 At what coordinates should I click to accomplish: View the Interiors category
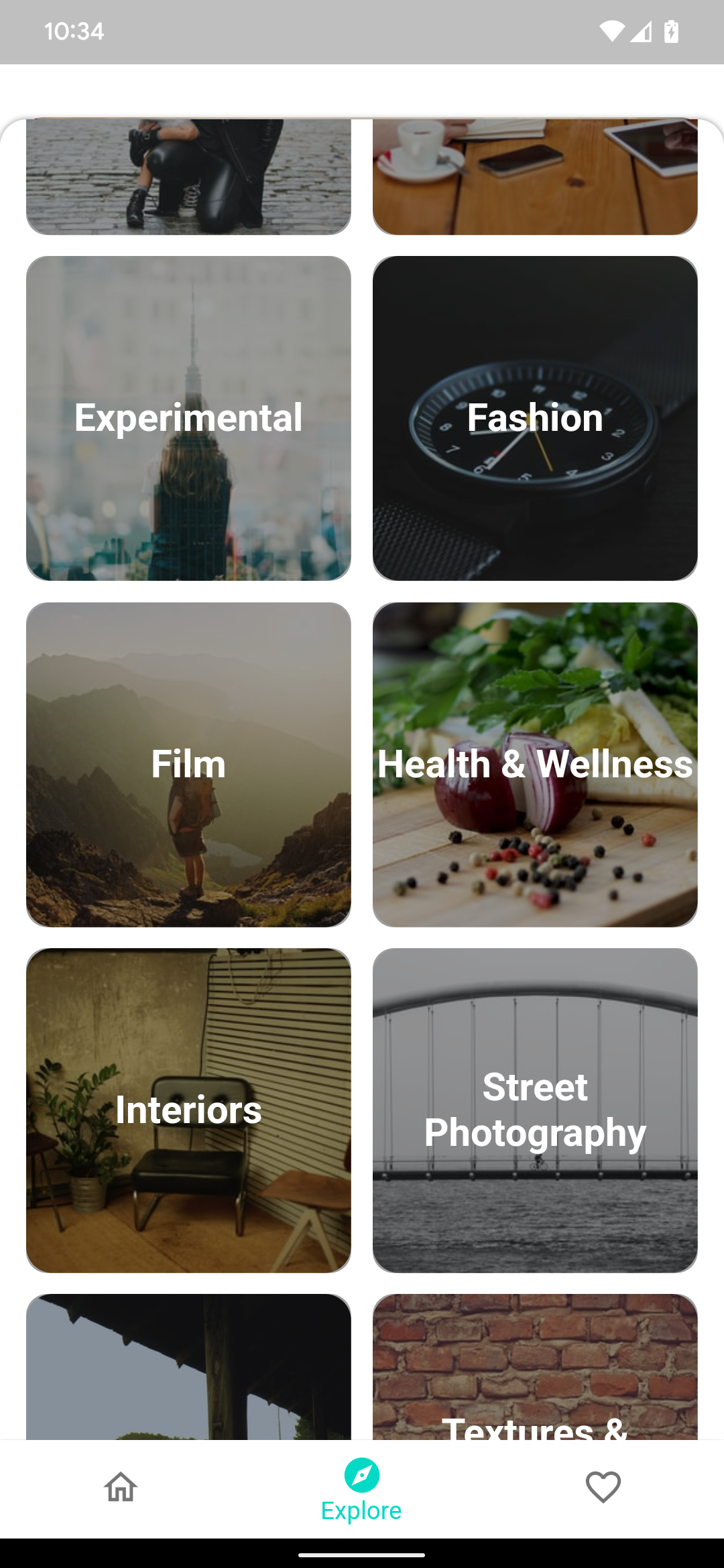(x=188, y=1110)
